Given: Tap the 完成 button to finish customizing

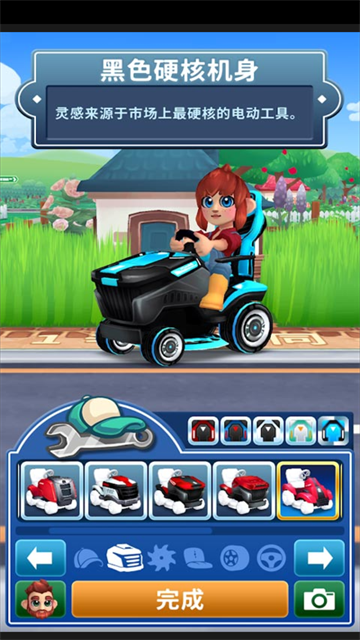Looking at the screenshot, I should (x=180, y=600).
